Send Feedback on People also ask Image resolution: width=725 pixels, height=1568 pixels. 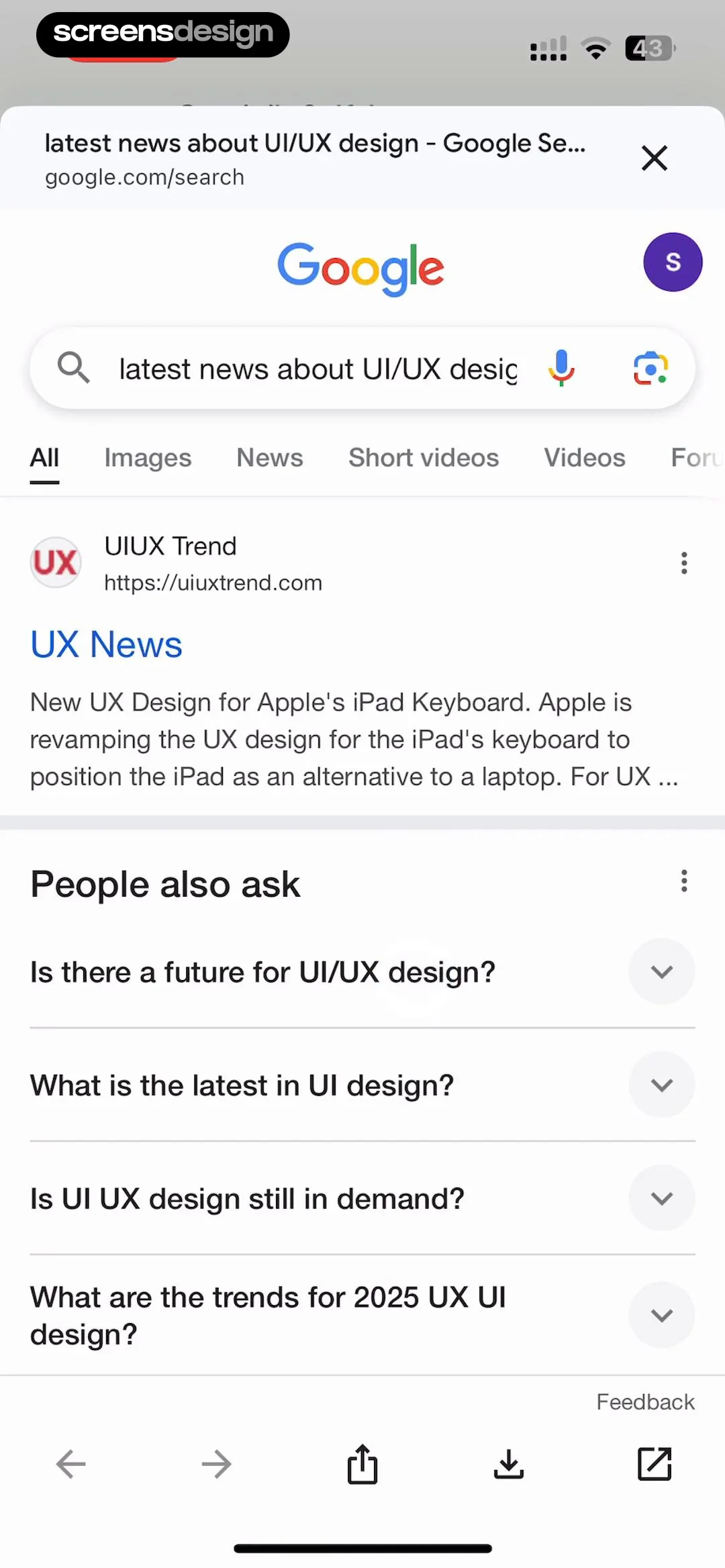[645, 1402]
